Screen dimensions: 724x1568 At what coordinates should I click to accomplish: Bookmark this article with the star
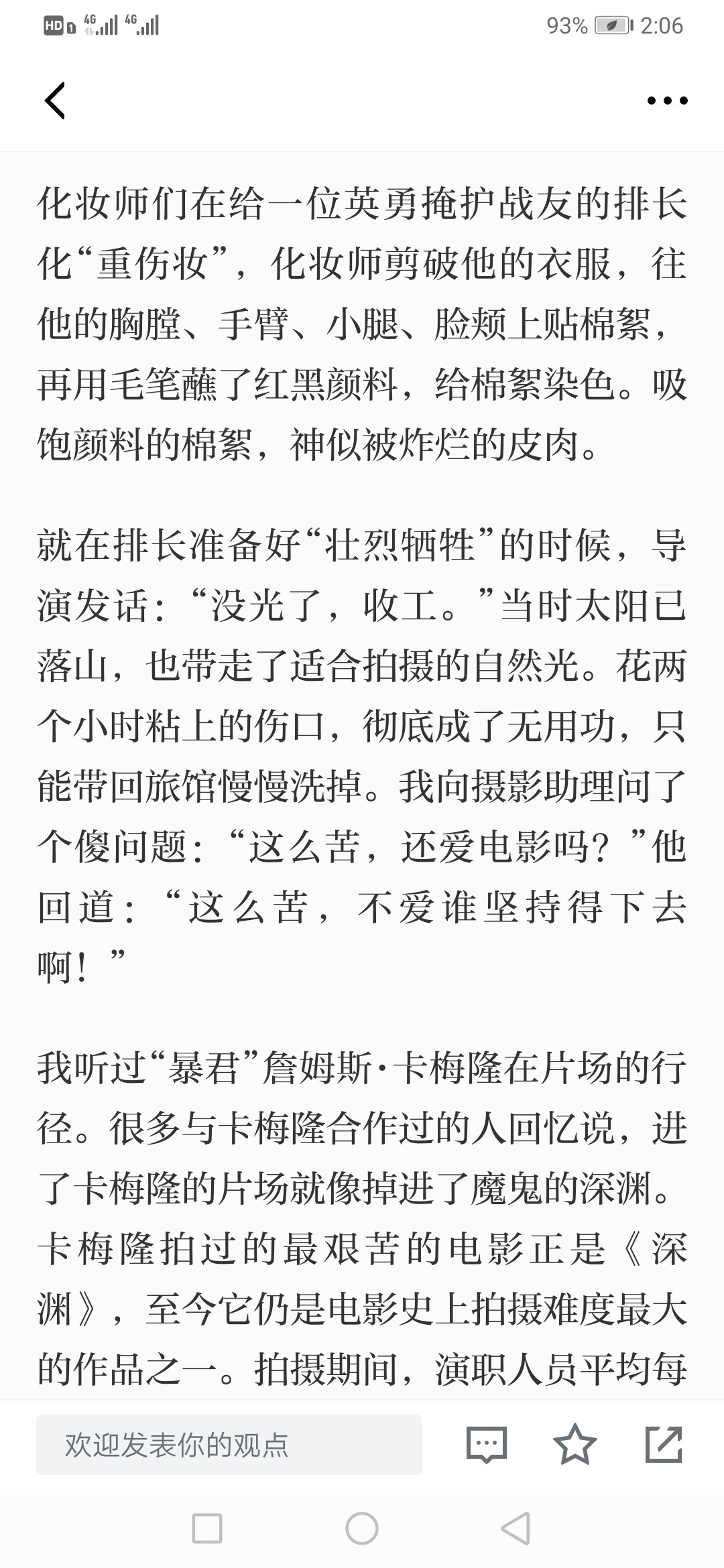pyautogui.click(x=575, y=1444)
